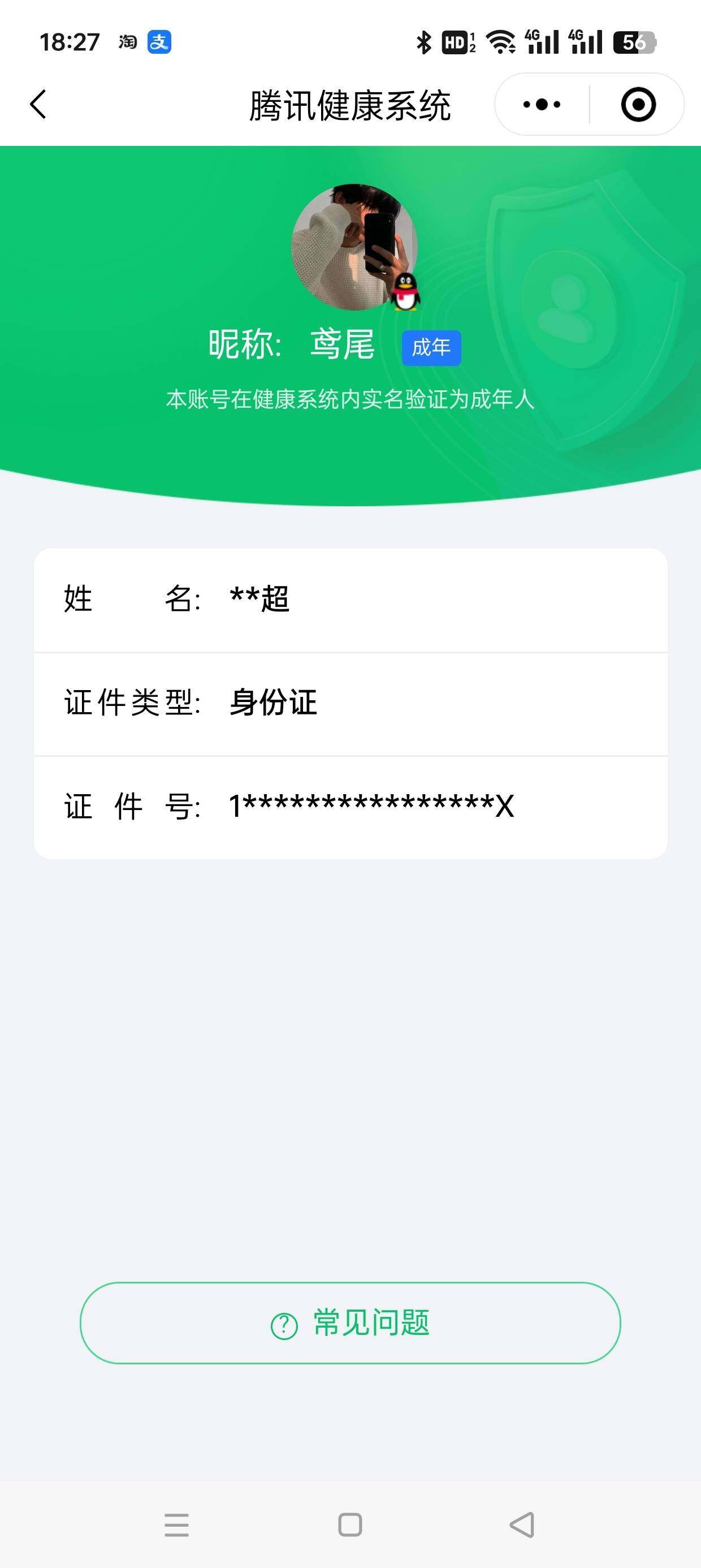Close the mini program via circle icon
701x1568 pixels.
point(638,104)
